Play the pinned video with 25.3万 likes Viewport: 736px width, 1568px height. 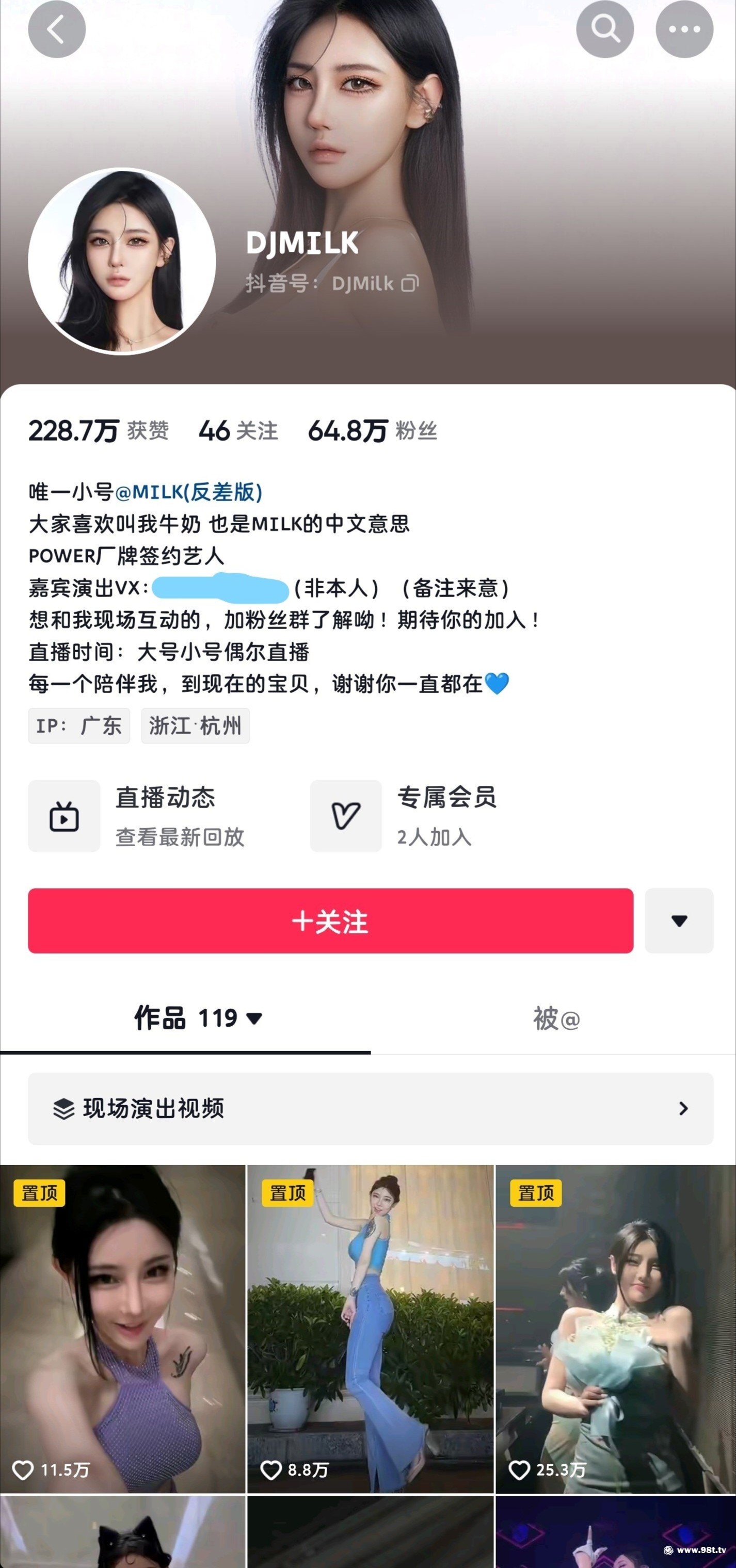615,1328
